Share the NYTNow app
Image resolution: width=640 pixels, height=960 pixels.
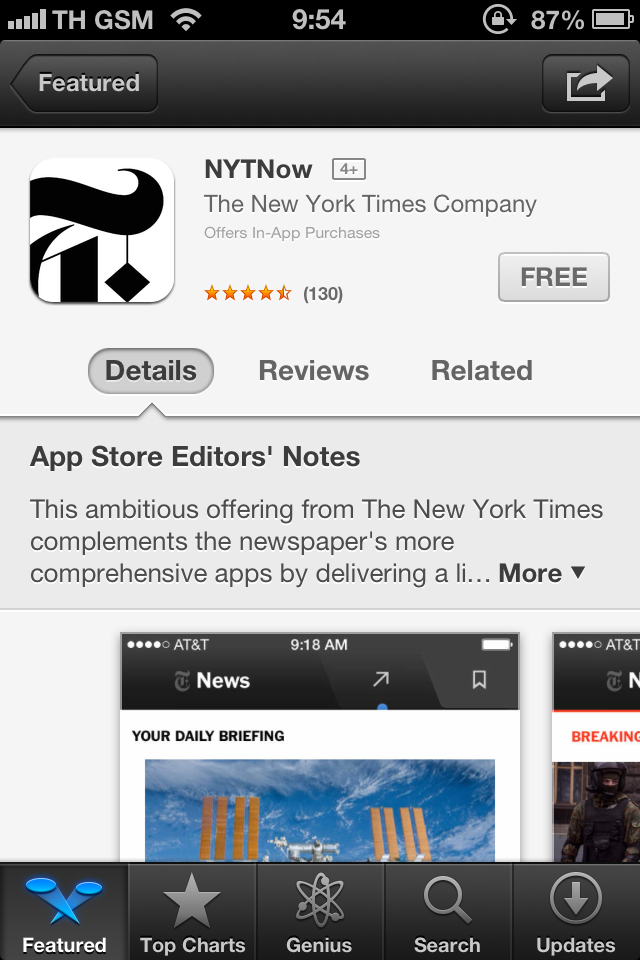point(587,83)
